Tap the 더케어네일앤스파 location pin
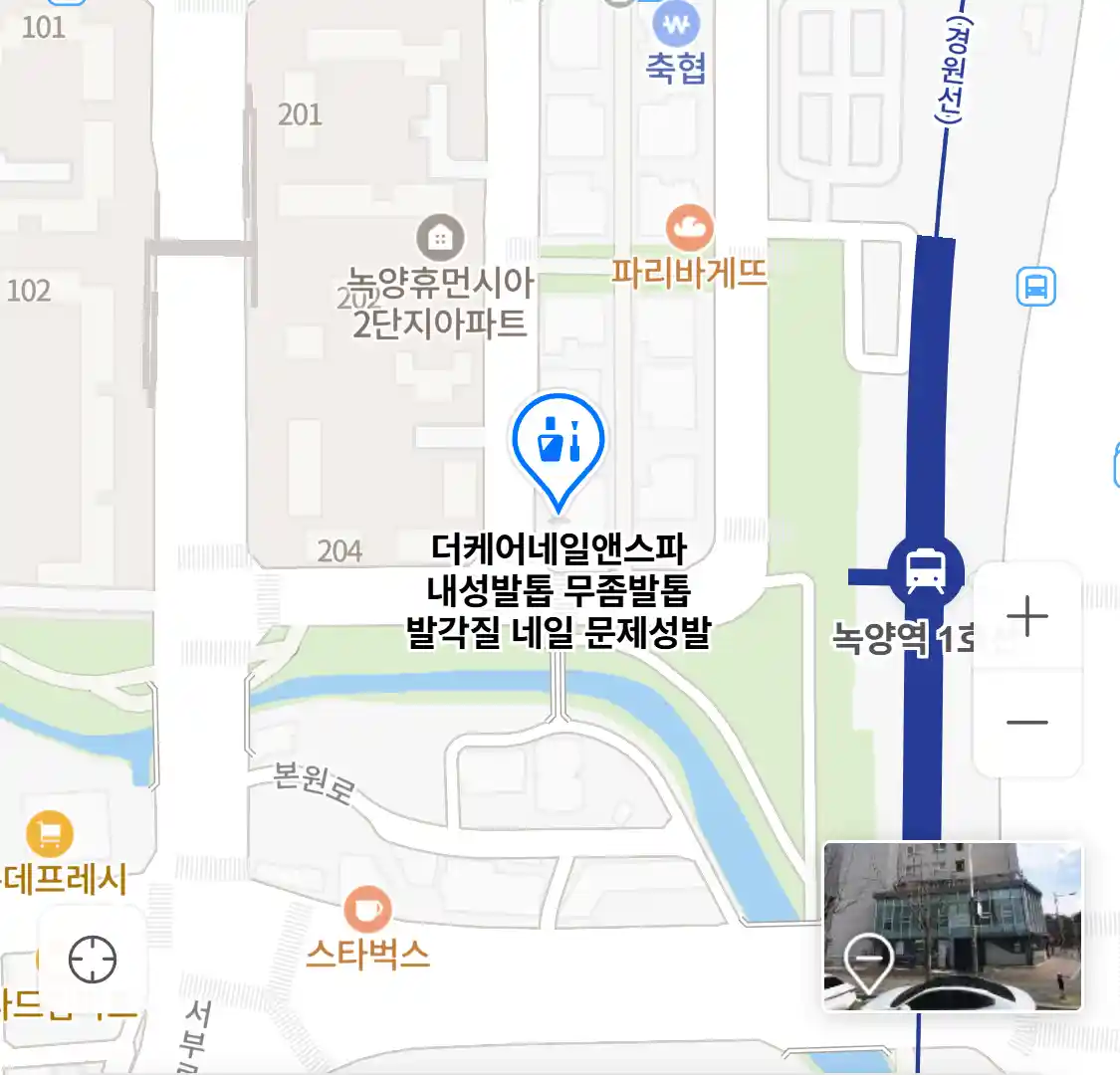 click(x=559, y=445)
